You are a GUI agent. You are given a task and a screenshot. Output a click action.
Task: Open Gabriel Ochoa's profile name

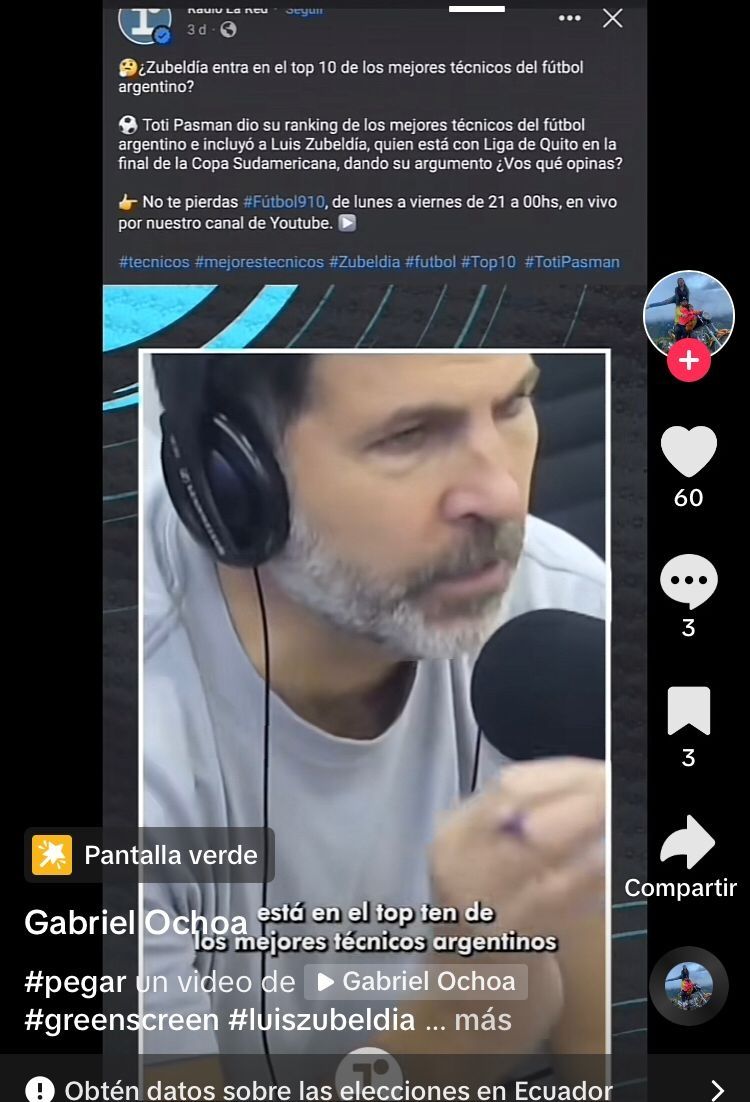(x=135, y=922)
